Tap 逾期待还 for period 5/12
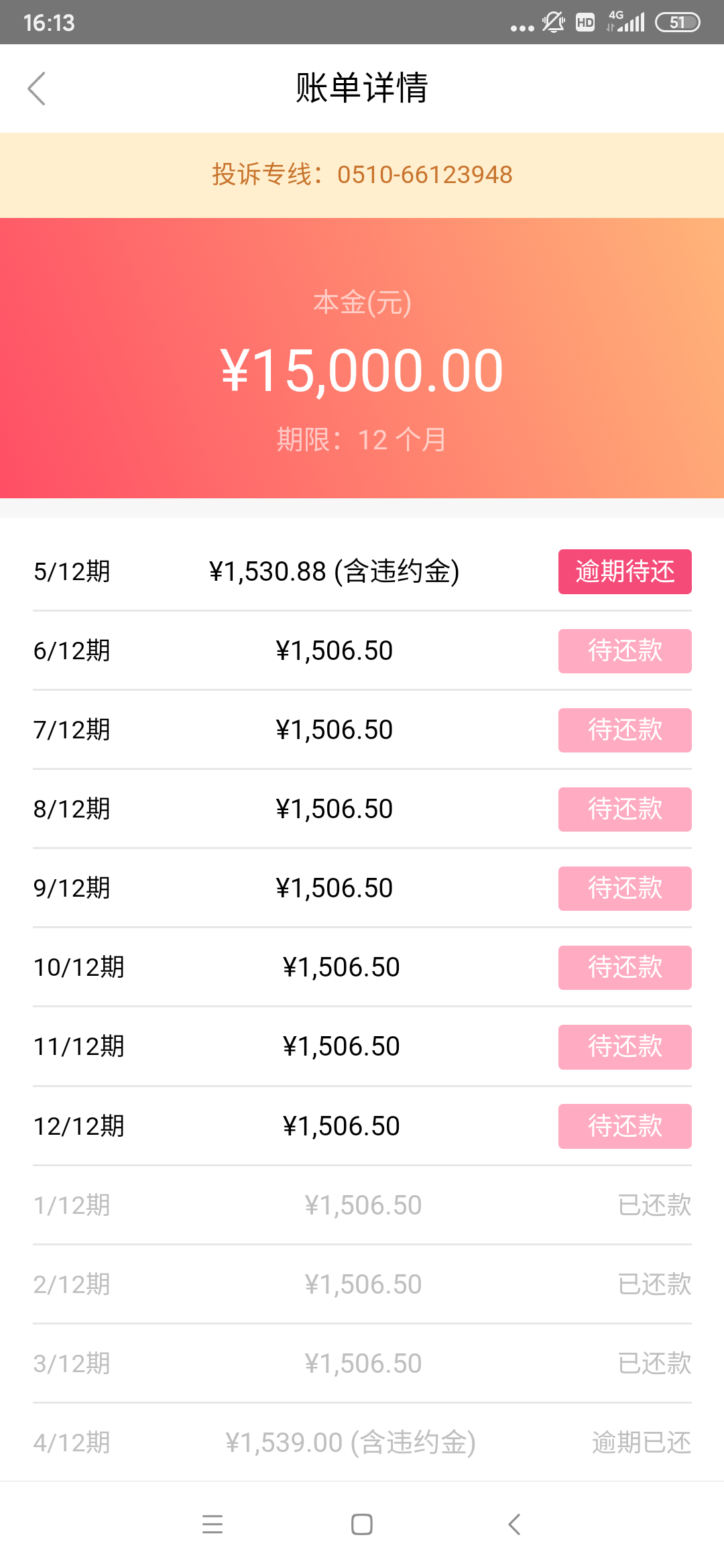 pos(625,571)
